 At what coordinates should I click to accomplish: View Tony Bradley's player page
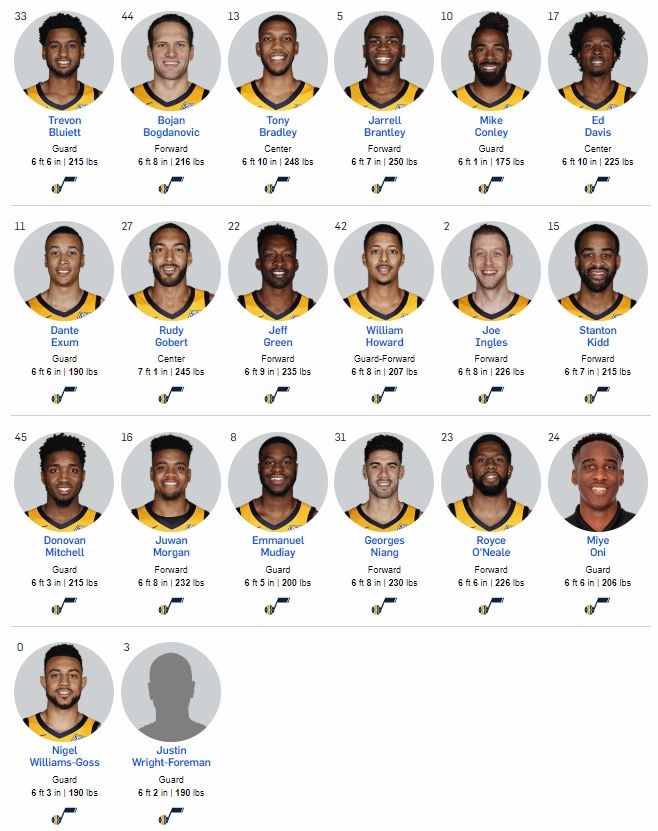point(278,126)
